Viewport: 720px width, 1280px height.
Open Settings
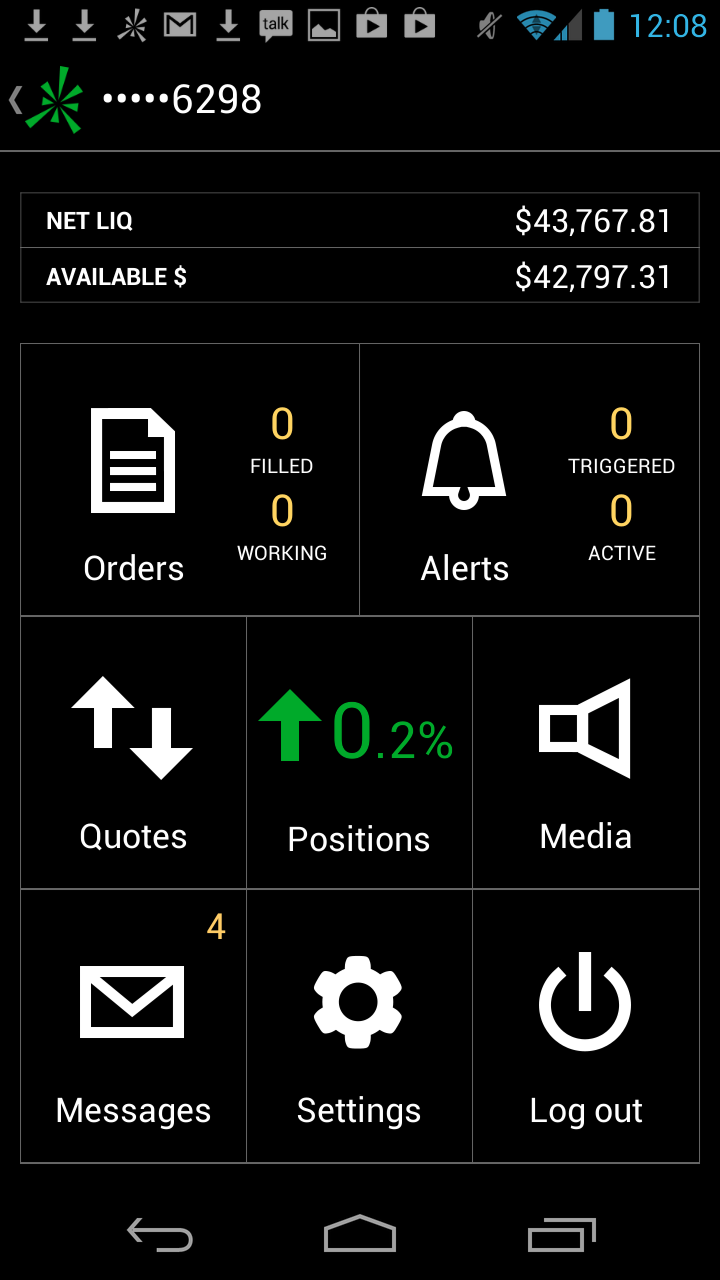(x=359, y=1026)
